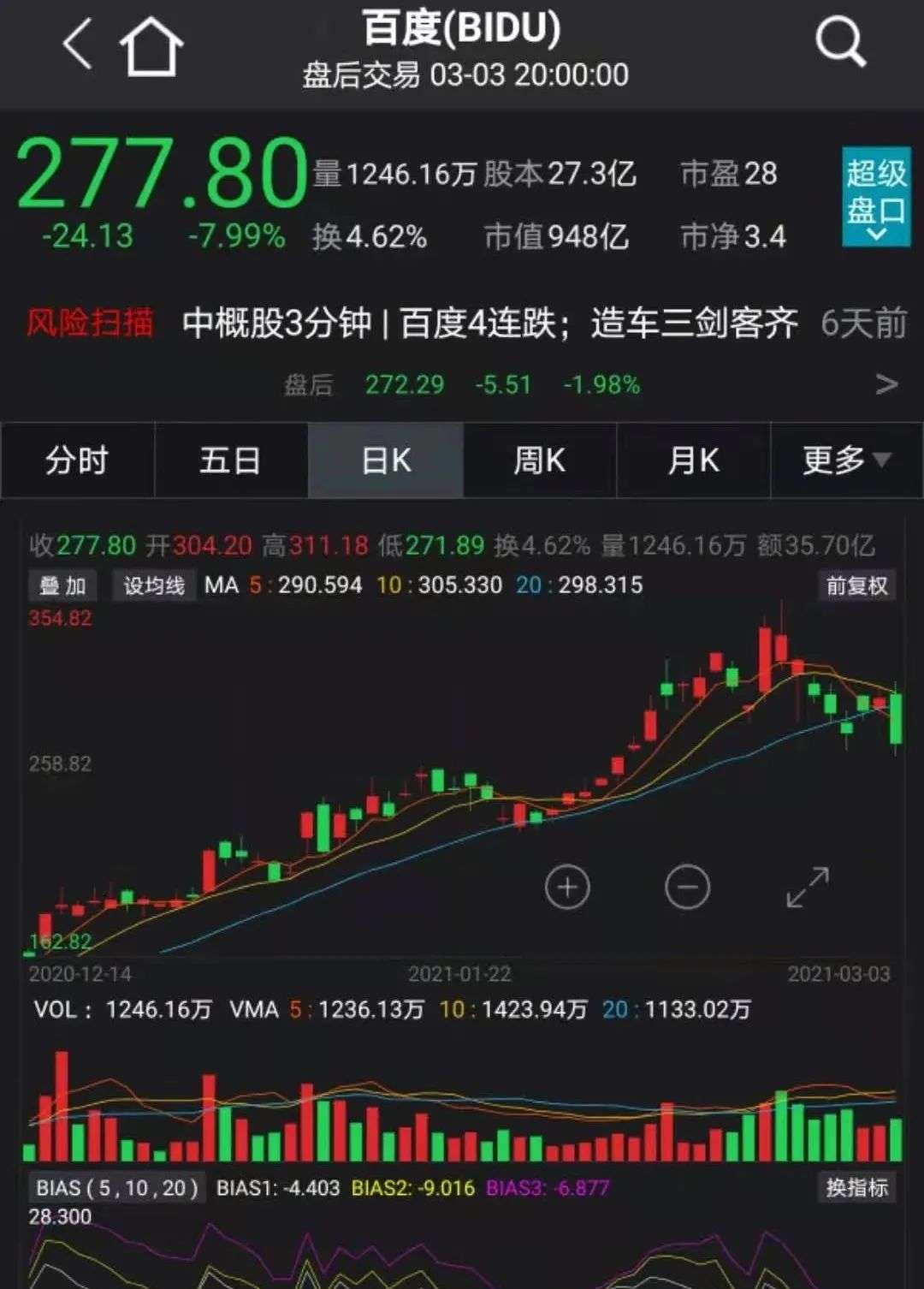924x1289 pixels.
Task: Change the 前复权 adjustment mode
Action: click(856, 586)
